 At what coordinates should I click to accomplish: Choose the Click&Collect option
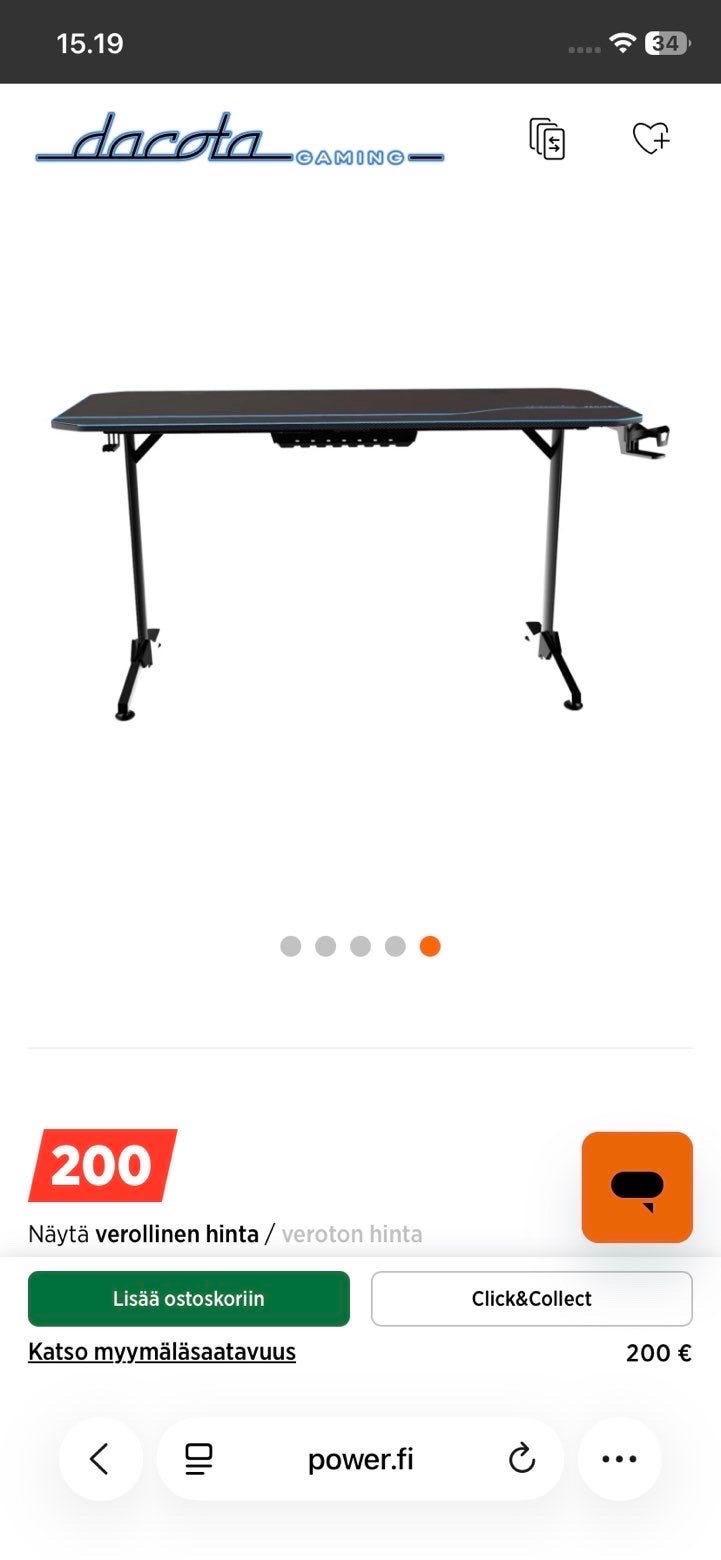coord(531,1298)
